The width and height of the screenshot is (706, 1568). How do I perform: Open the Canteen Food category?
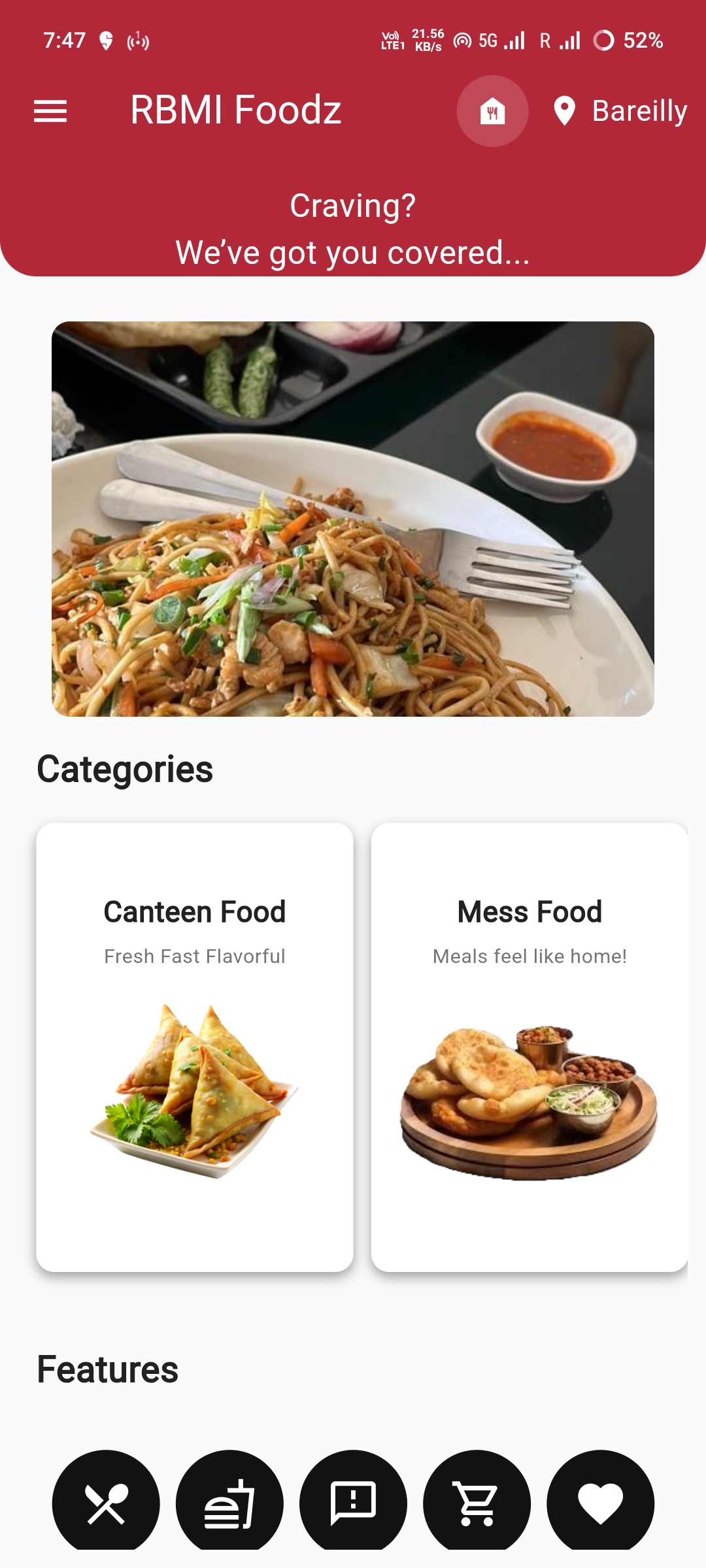[195, 1047]
